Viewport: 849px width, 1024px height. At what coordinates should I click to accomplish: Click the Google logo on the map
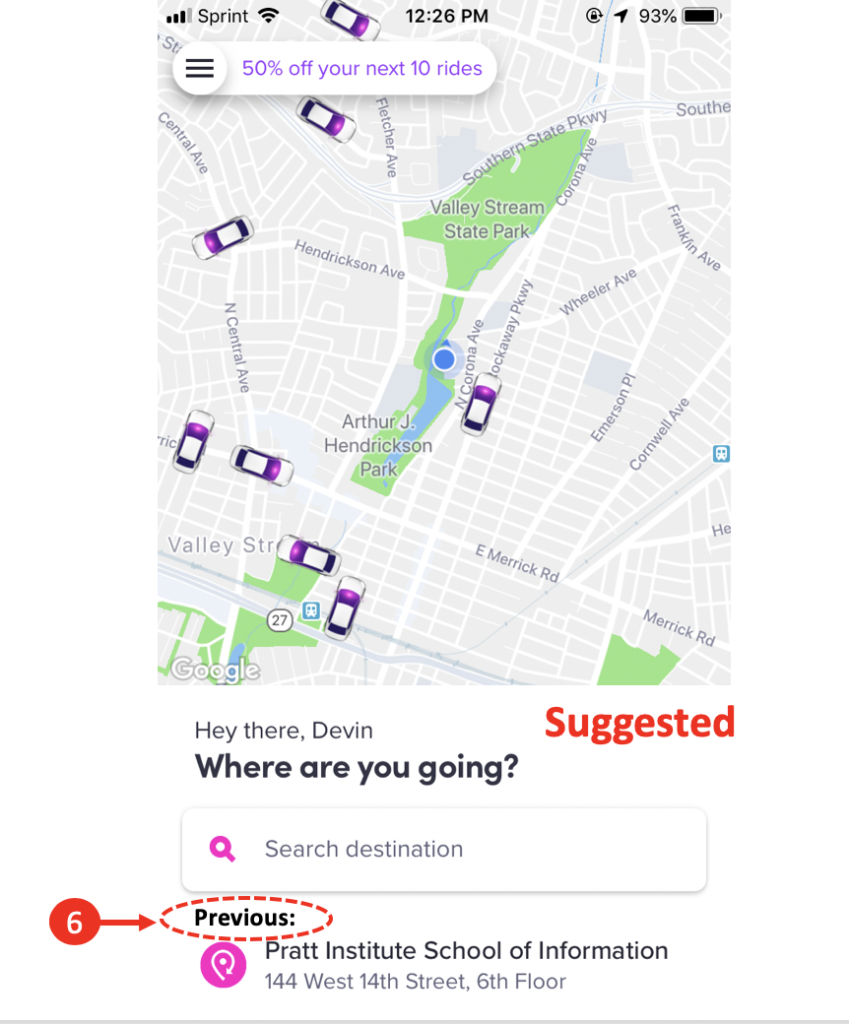(x=213, y=670)
